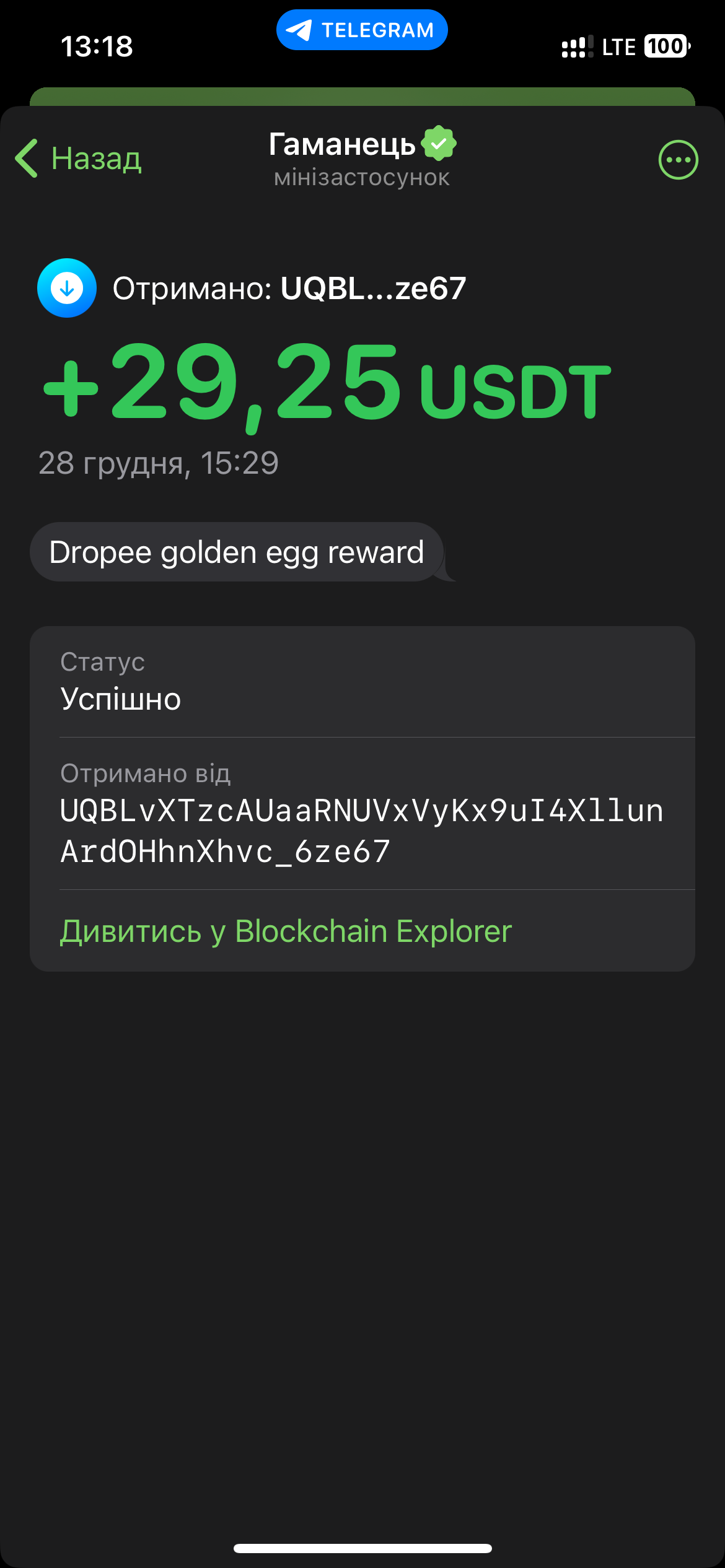Return to Telegram via the status bar pill
The image size is (725, 1568).
click(362, 30)
